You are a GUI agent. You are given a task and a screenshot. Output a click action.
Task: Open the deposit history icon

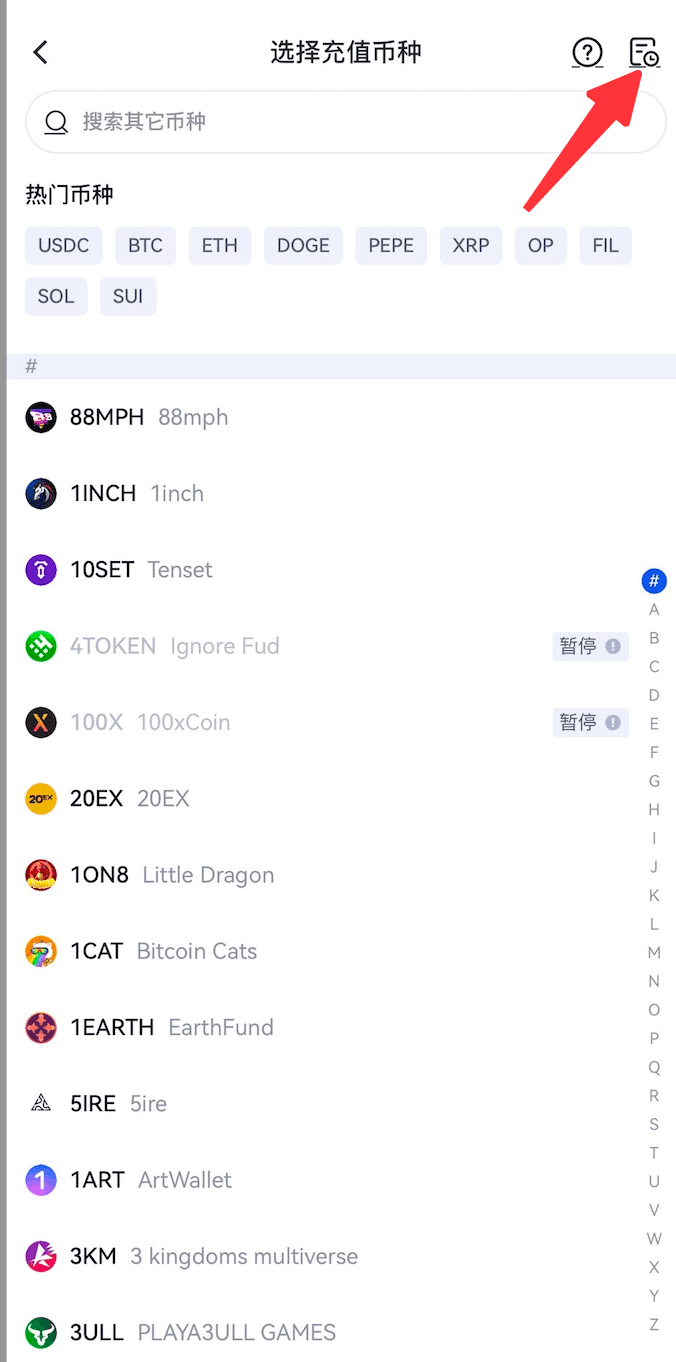(644, 52)
